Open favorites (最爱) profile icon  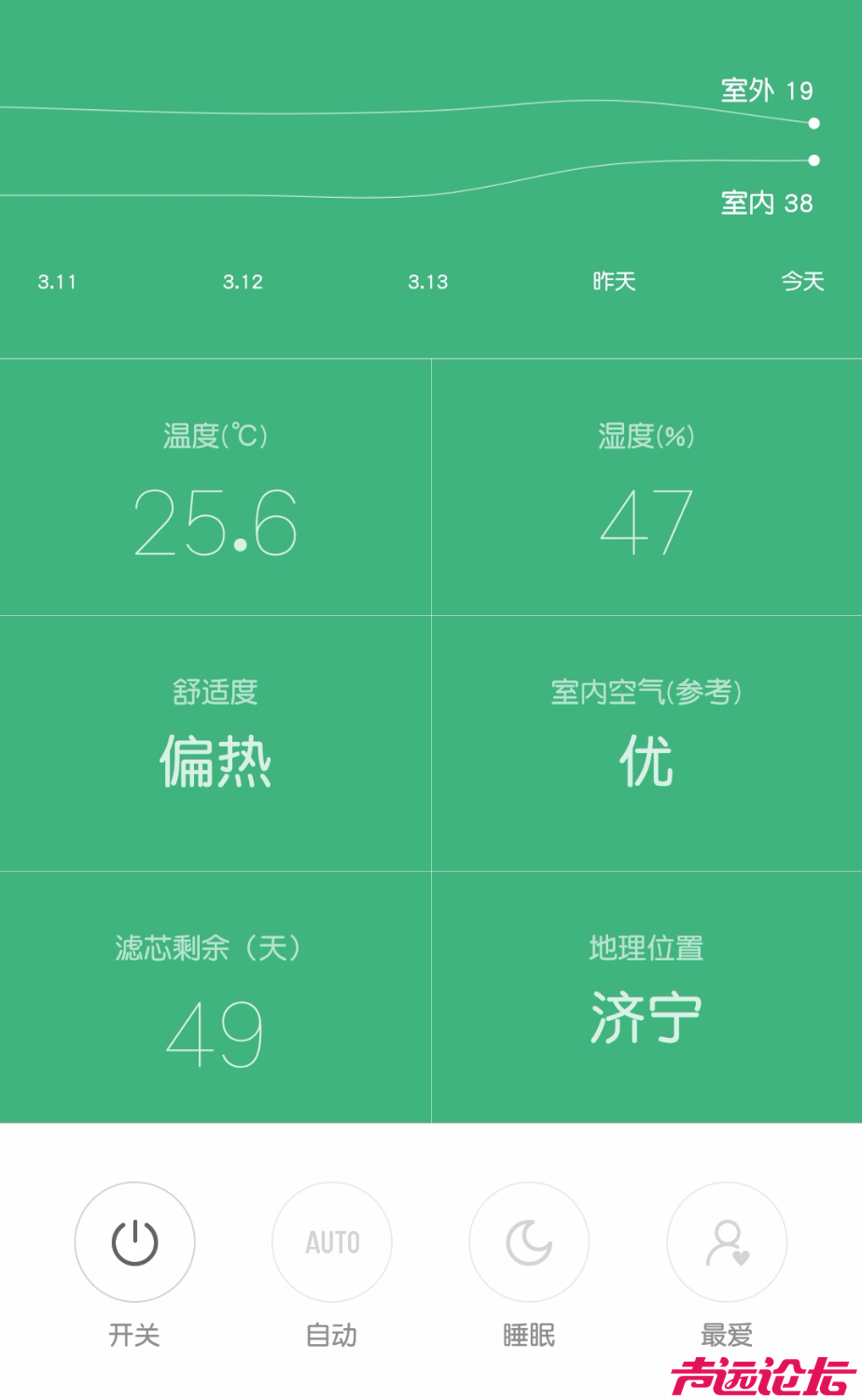[x=727, y=1242]
